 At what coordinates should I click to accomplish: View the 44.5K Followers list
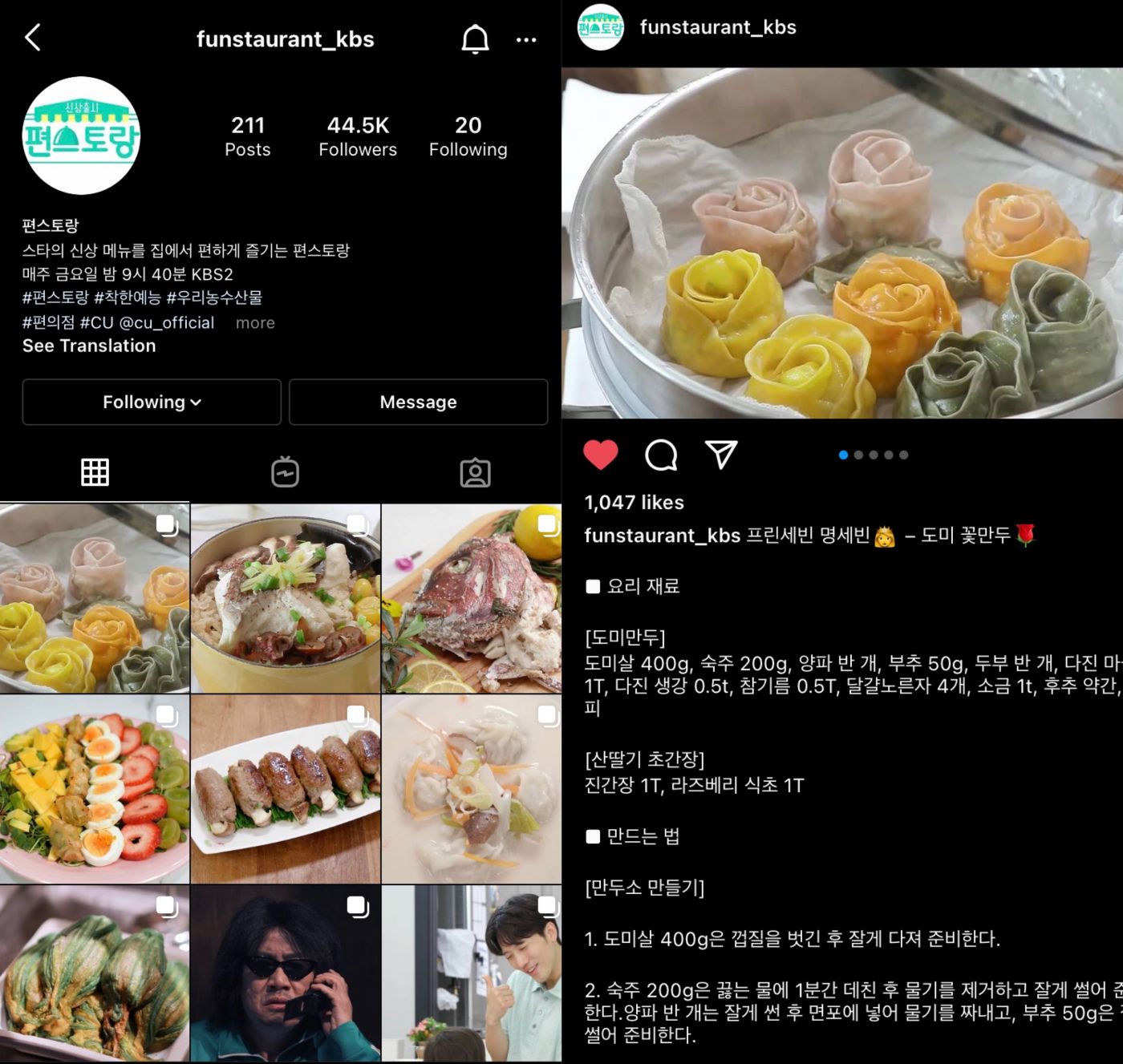(358, 136)
